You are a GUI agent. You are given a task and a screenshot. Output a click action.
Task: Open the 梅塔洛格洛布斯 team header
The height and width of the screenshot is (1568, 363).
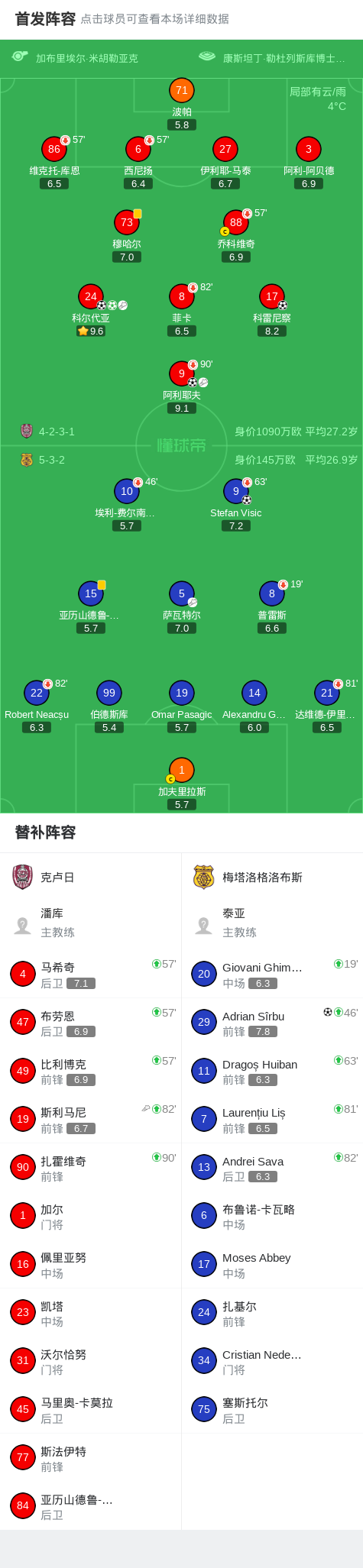point(272,878)
